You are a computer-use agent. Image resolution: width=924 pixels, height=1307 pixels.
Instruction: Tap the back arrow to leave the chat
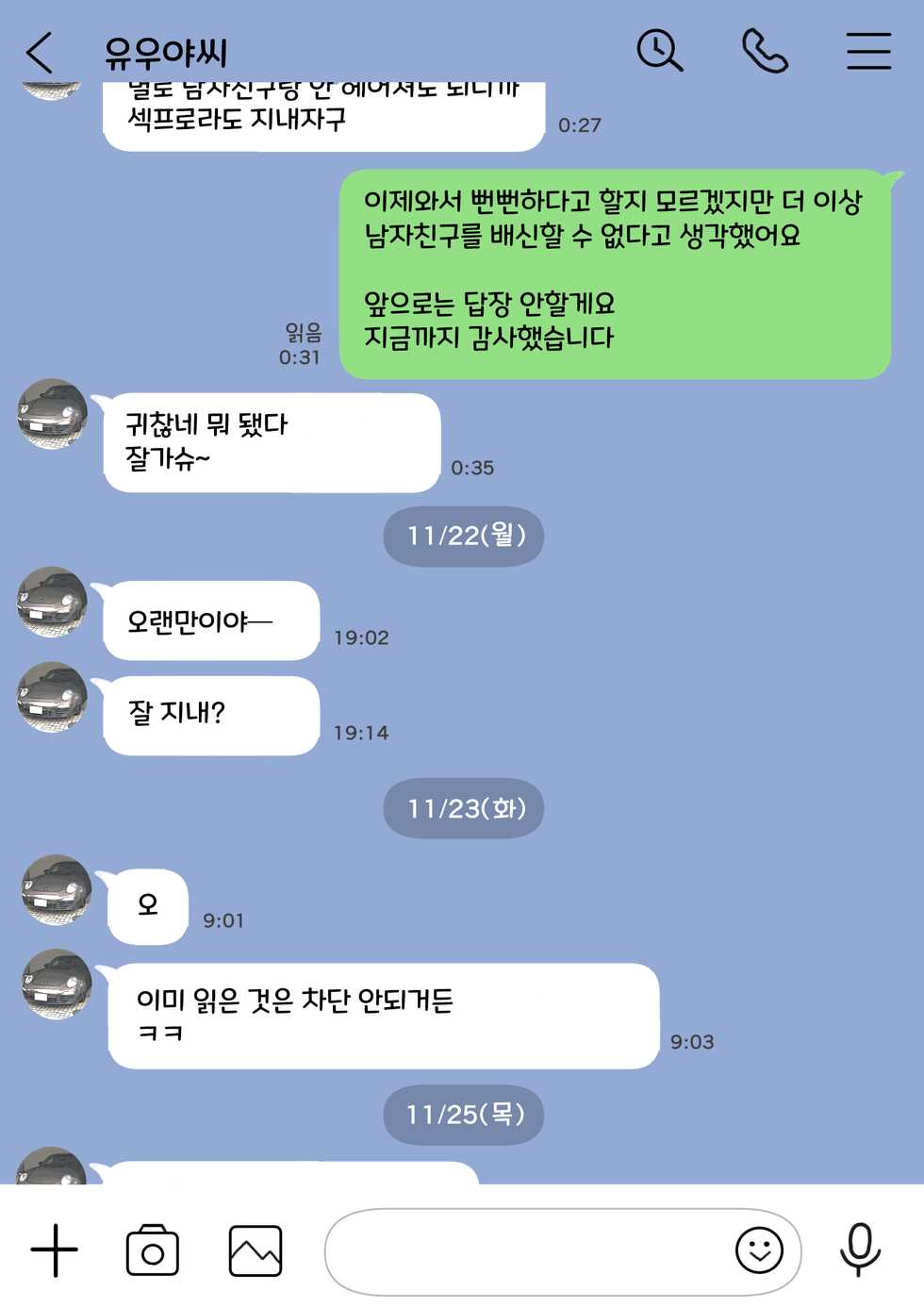click(x=40, y=54)
